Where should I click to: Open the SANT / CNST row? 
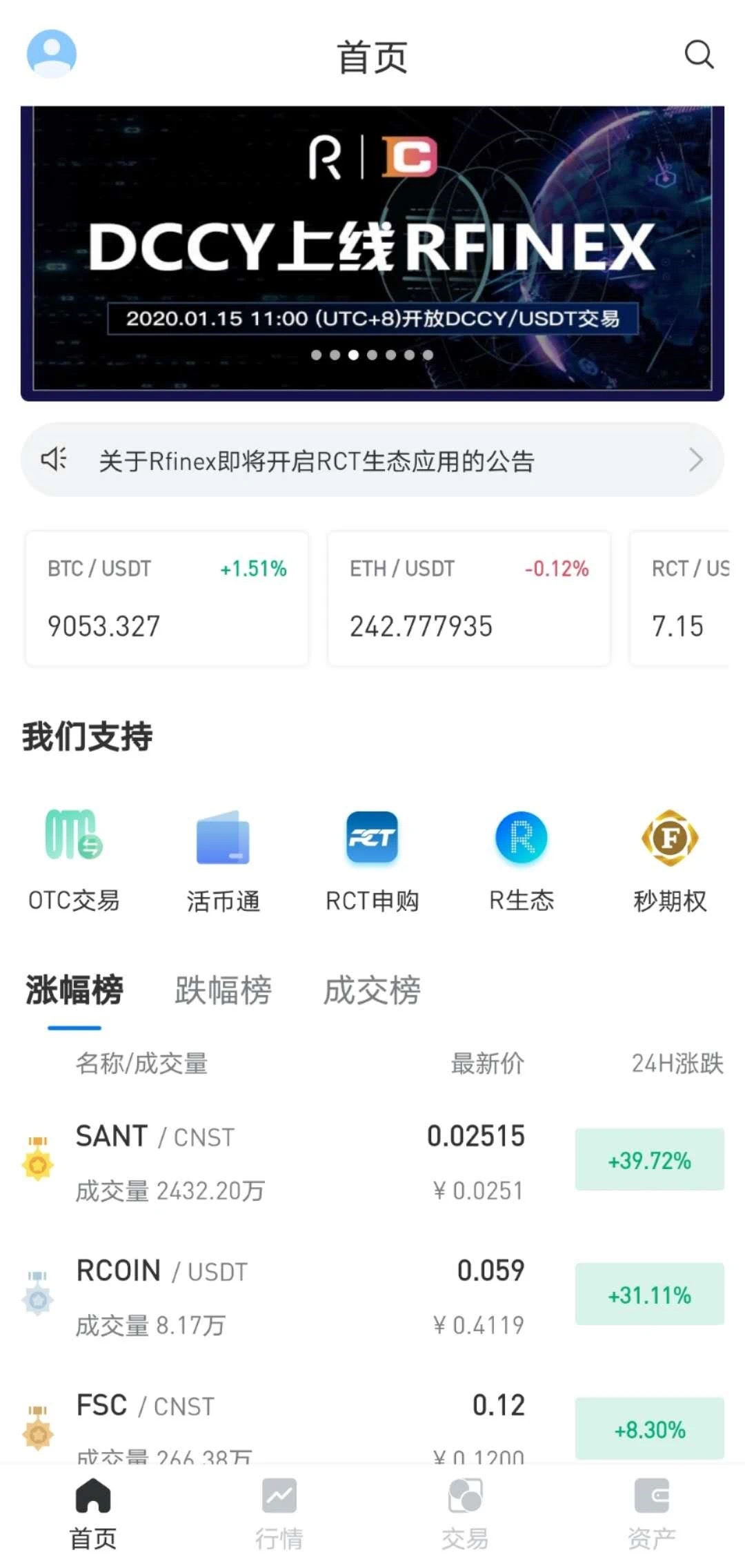click(372, 1162)
